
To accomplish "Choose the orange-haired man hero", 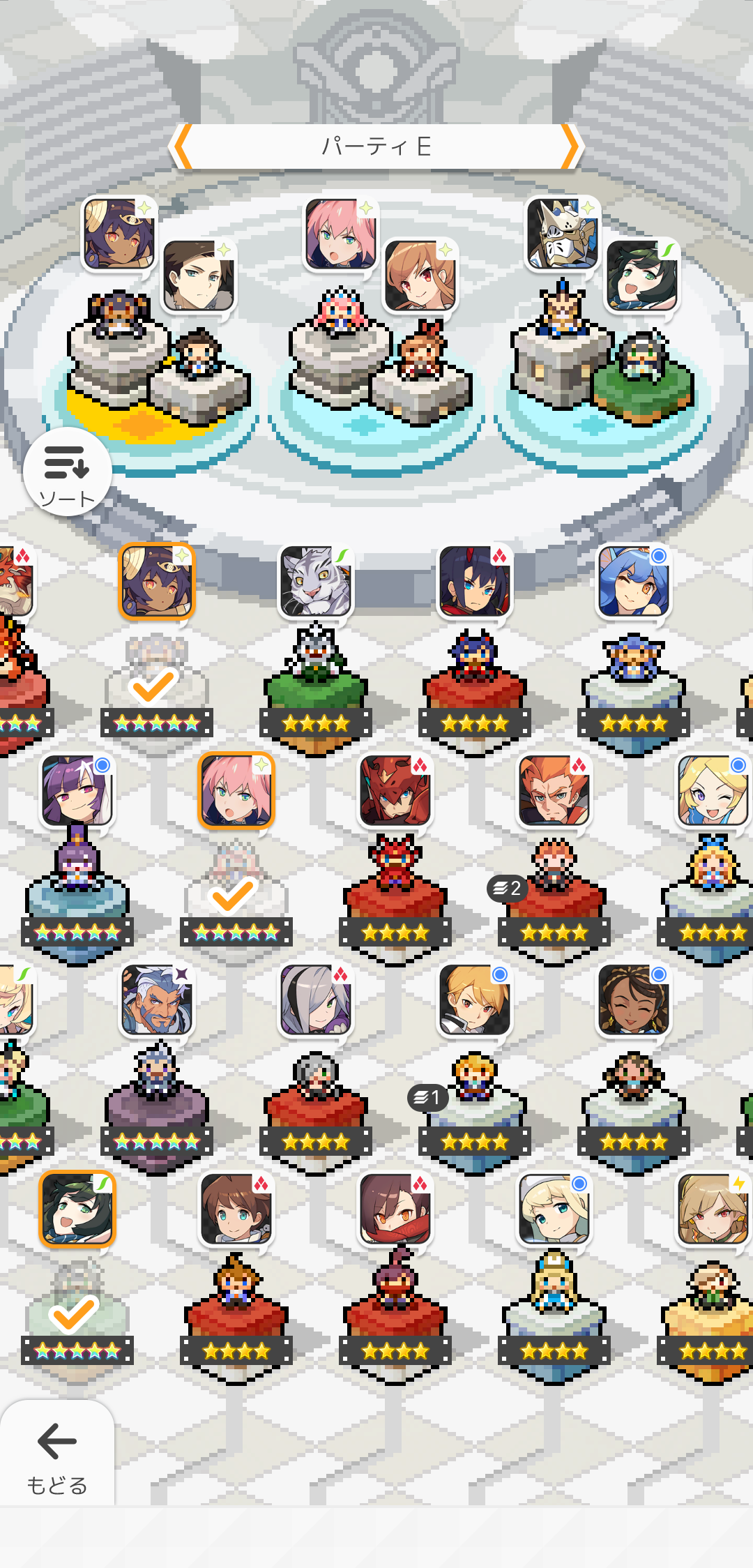I will [554, 791].
